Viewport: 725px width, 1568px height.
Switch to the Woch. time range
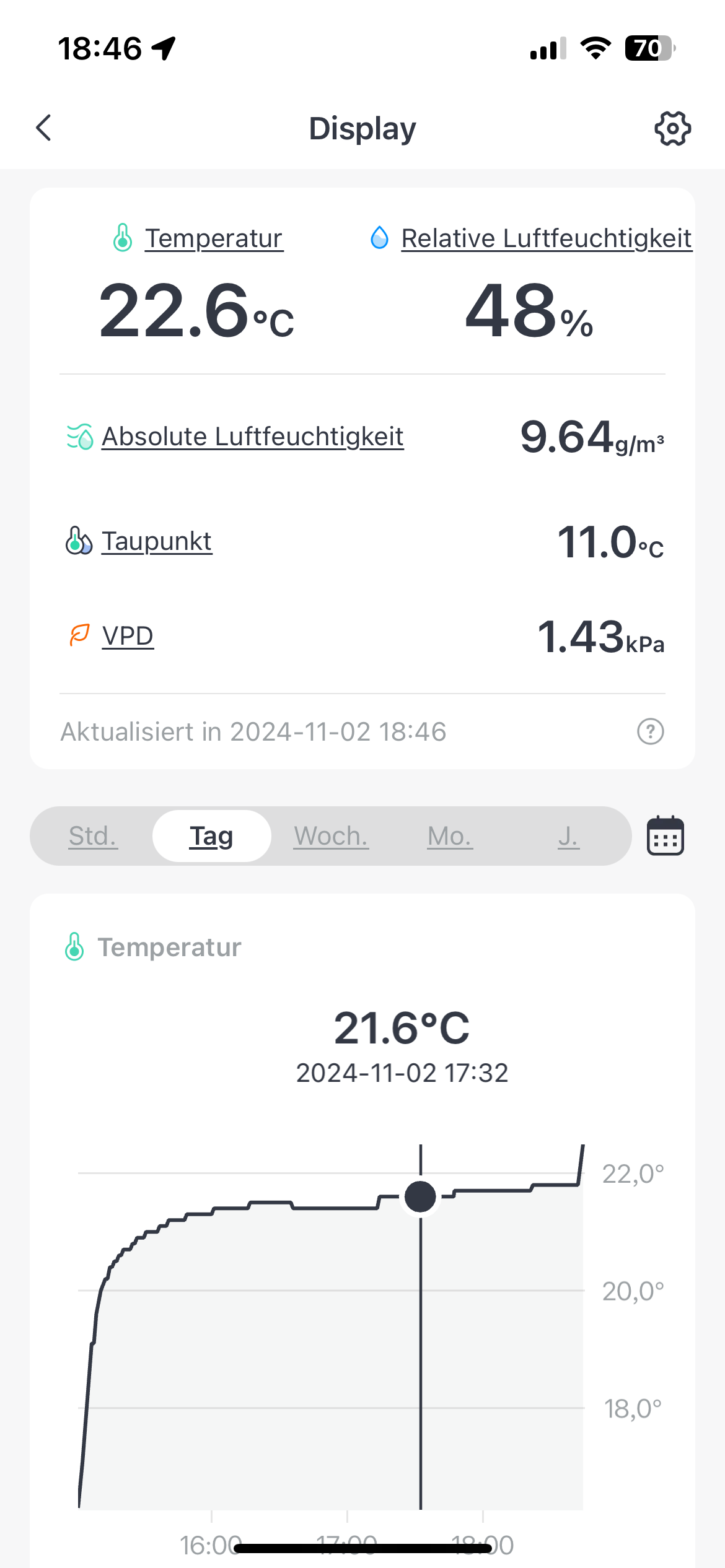[x=331, y=836]
